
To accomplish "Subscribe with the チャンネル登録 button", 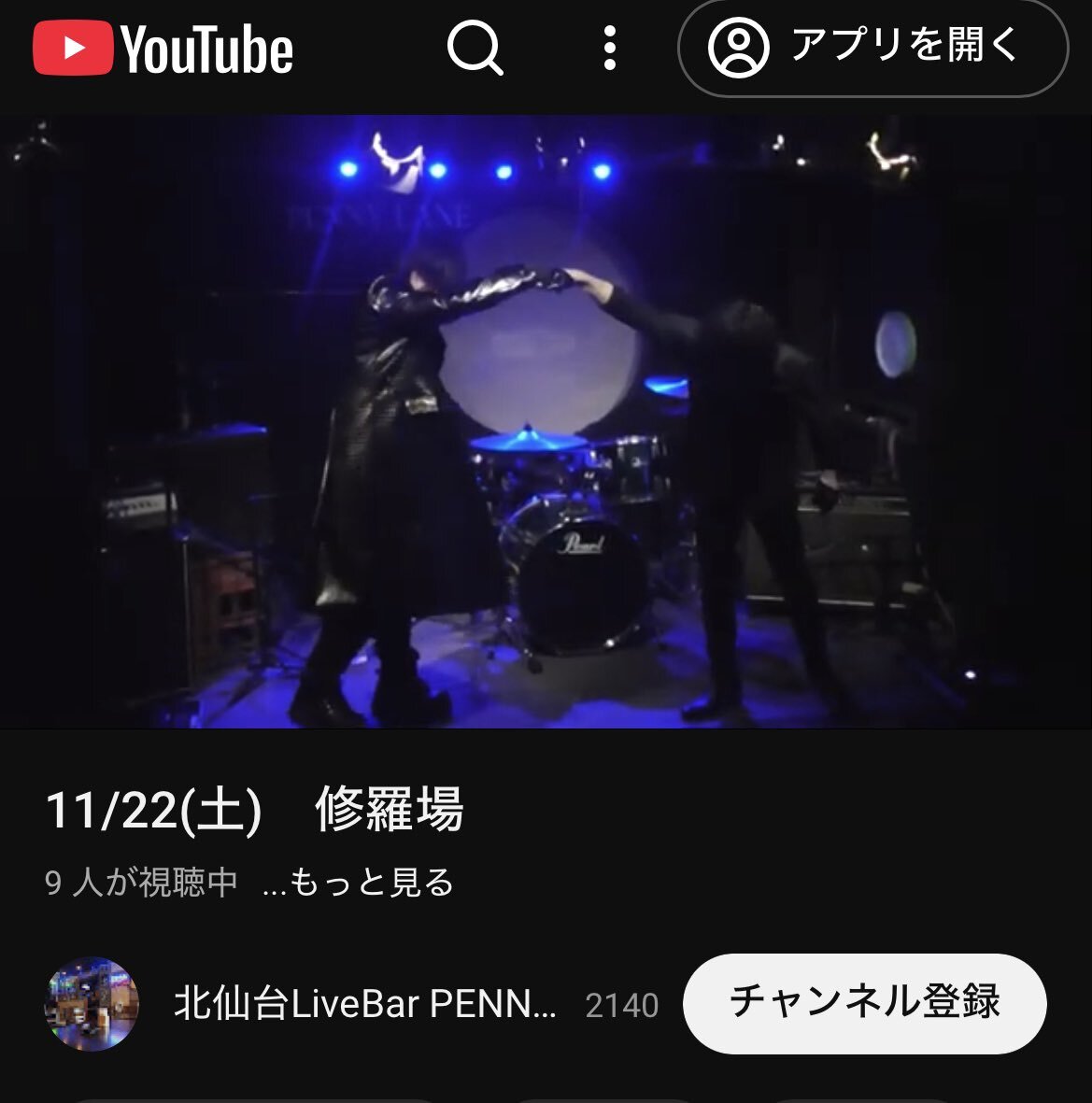I will point(864,1003).
